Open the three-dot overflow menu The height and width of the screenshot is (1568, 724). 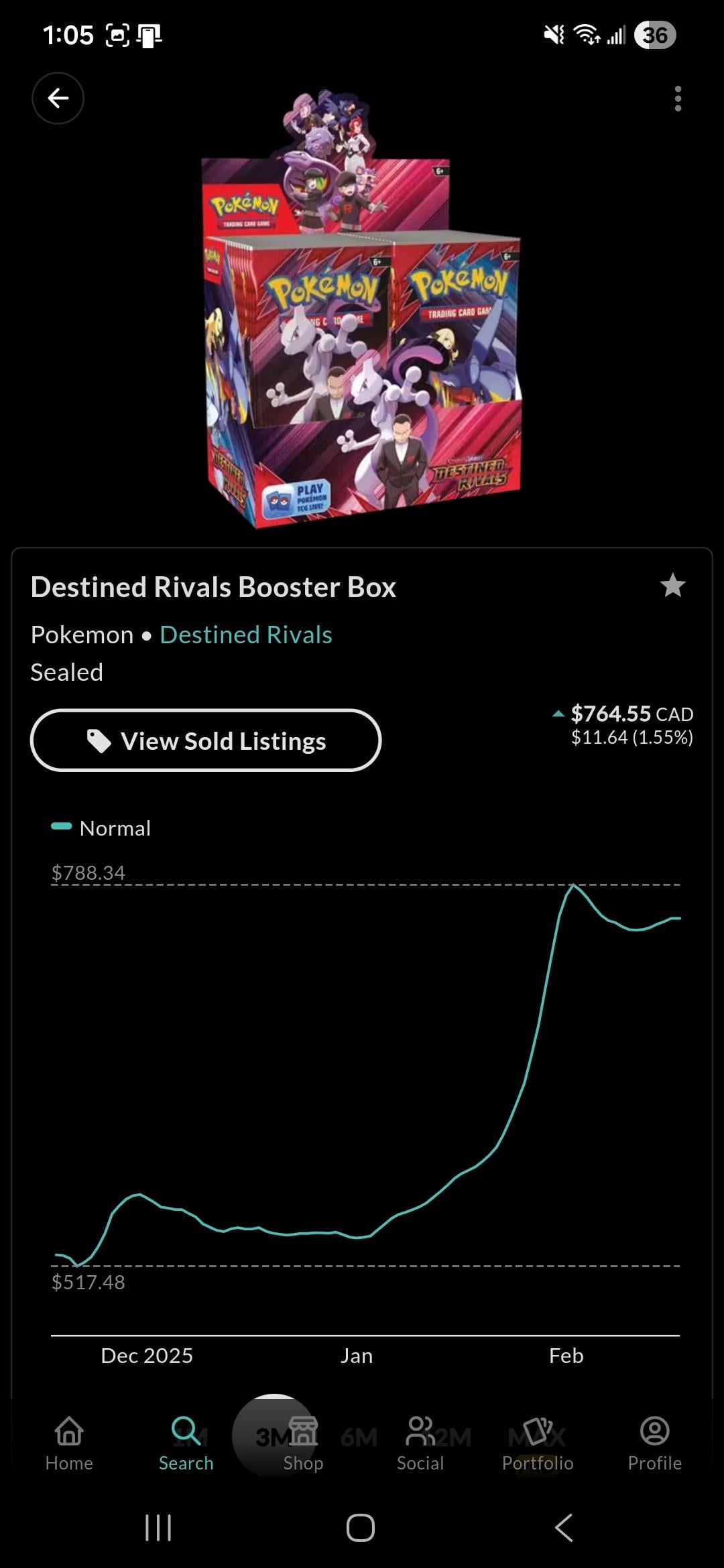pos(678,99)
